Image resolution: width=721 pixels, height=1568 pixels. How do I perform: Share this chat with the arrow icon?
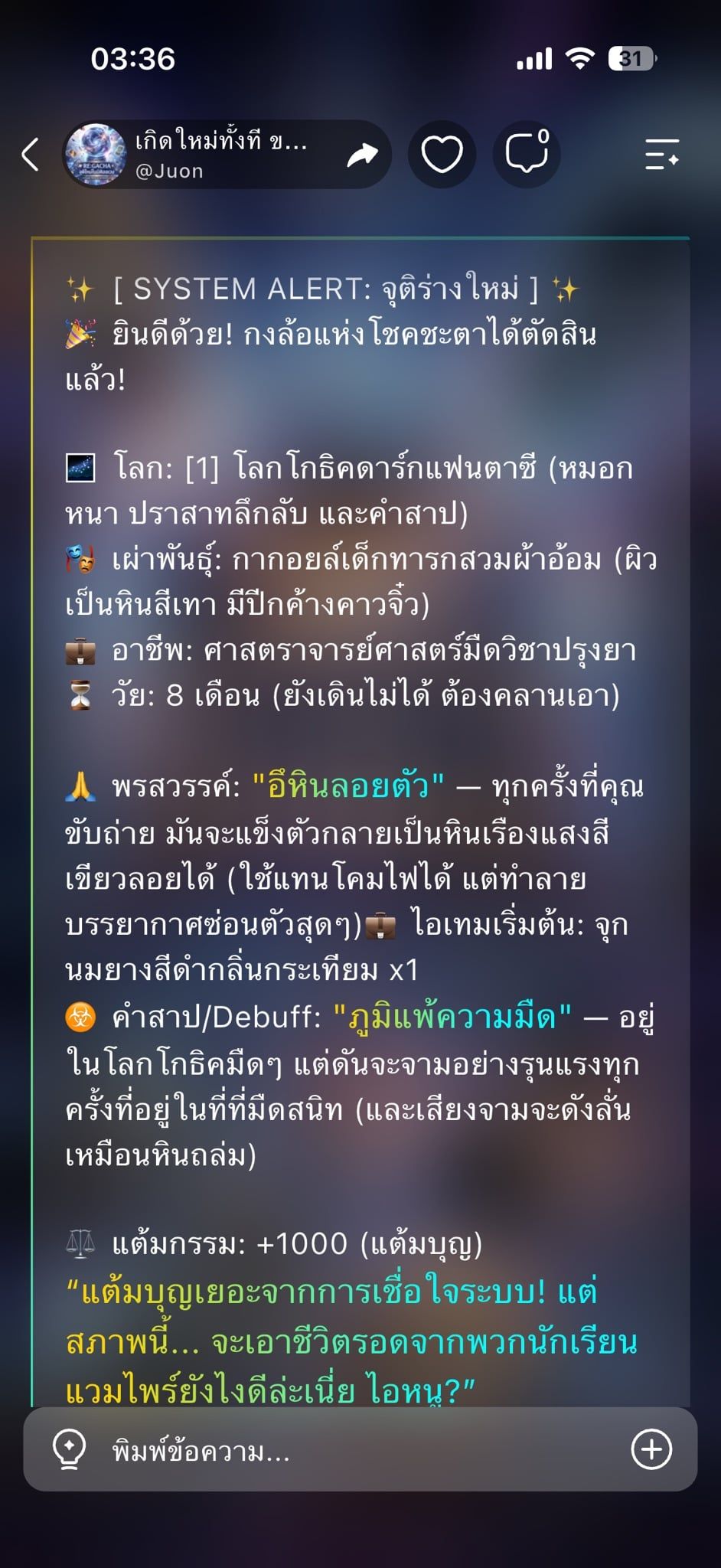[x=362, y=155]
